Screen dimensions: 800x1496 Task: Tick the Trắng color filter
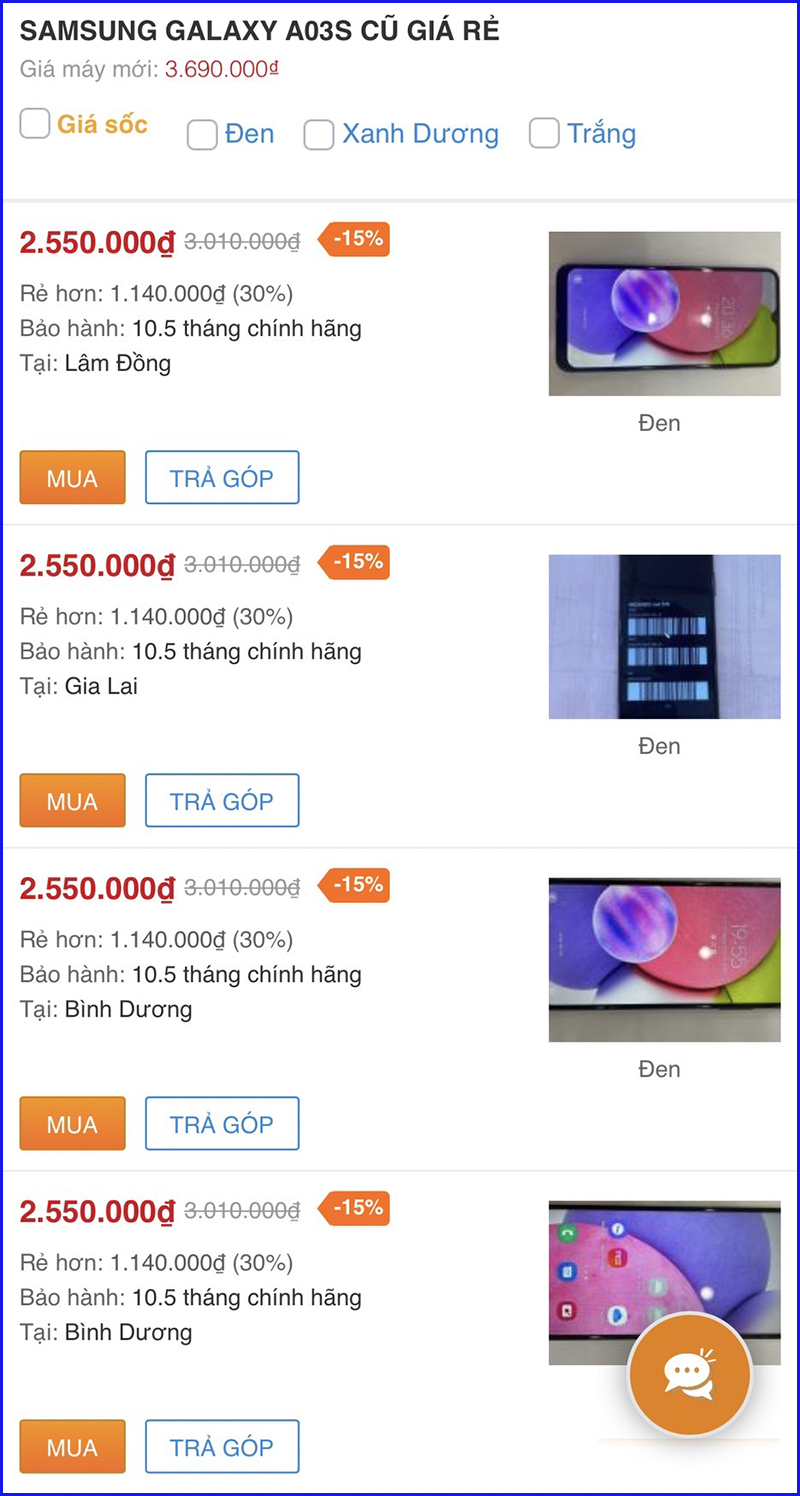(543, 134)
